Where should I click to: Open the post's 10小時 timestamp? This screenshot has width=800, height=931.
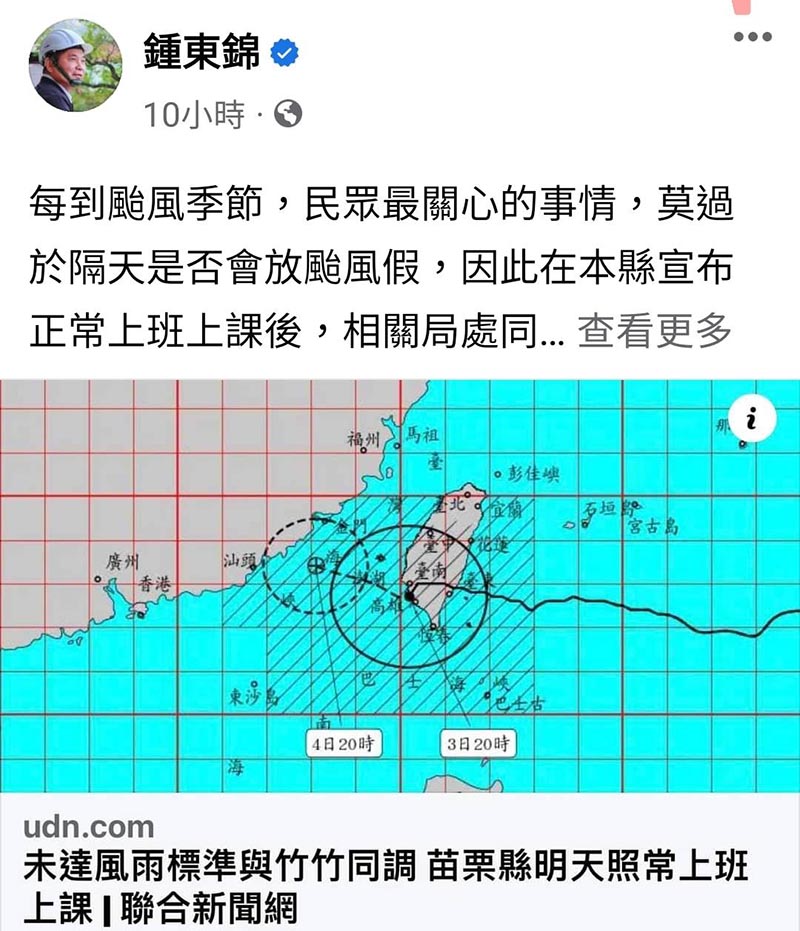click(x=193, y=115)
